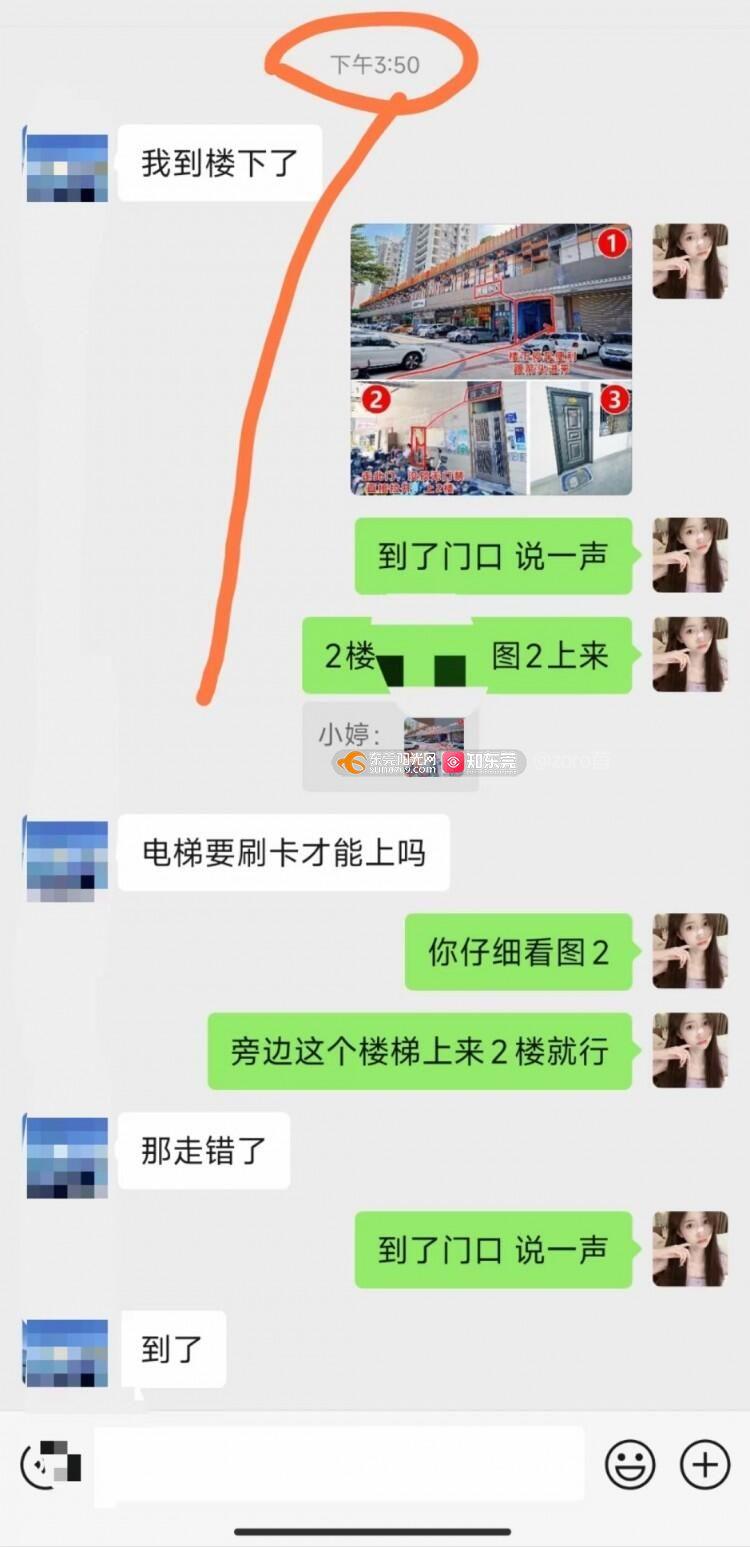The width and height of the screenshot is (750, 1547).
Task: Switch to voice message input
Action: 48,1465
